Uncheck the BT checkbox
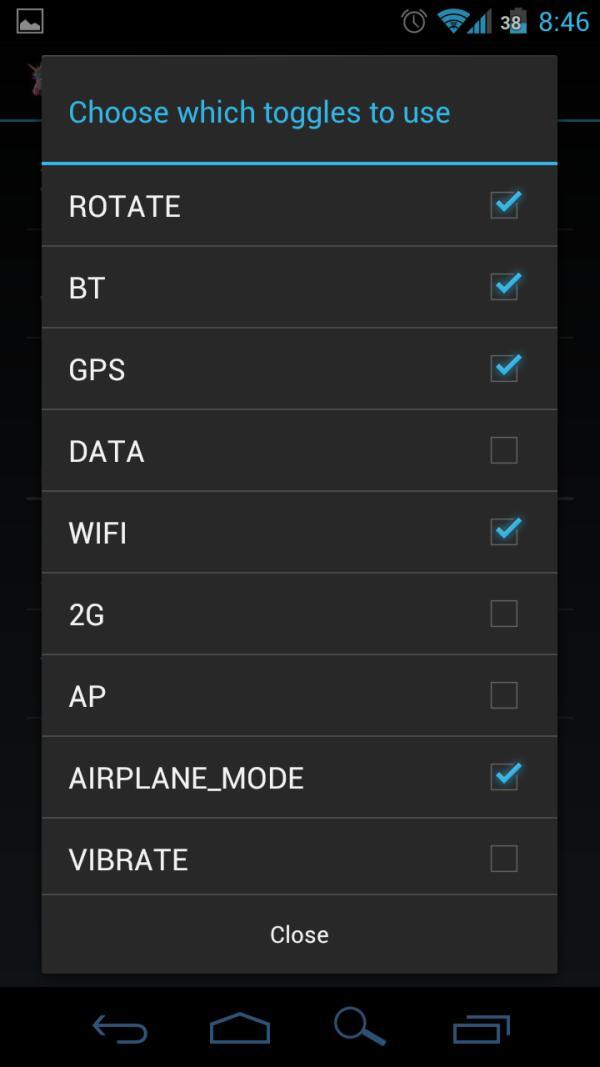 pyautogui.click(x=504, y=286)
